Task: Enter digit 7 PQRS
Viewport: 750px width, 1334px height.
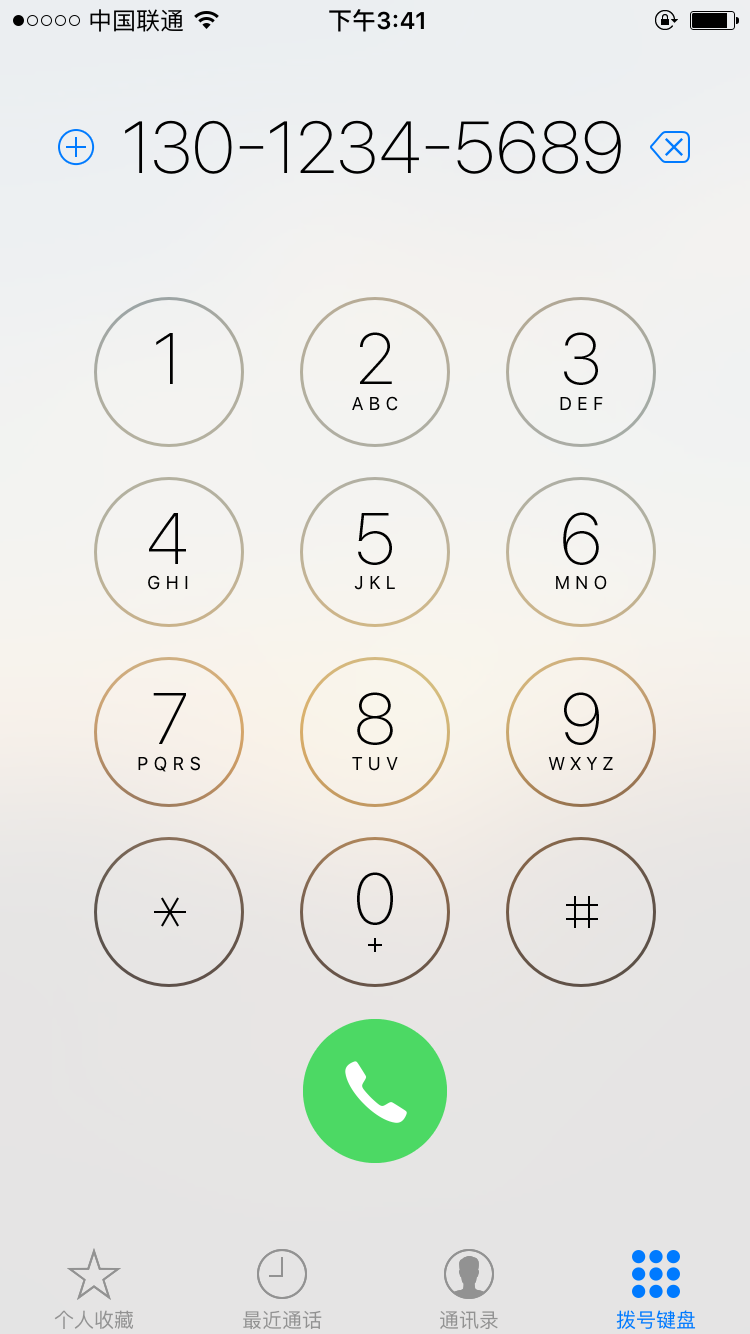Action: [169, 732]
